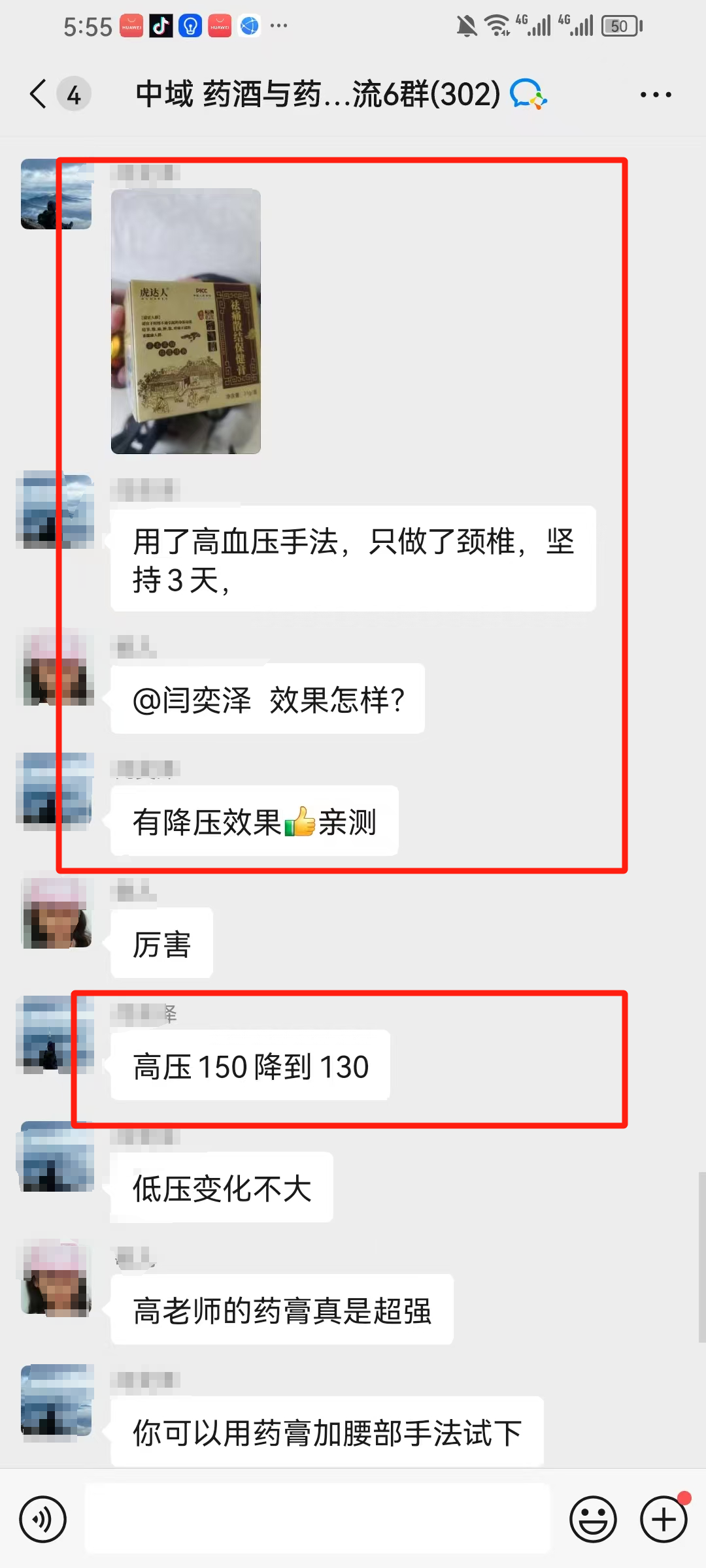Go back to the chat list
Viewport: 706px width, 1568px height.
click(39, 94)
